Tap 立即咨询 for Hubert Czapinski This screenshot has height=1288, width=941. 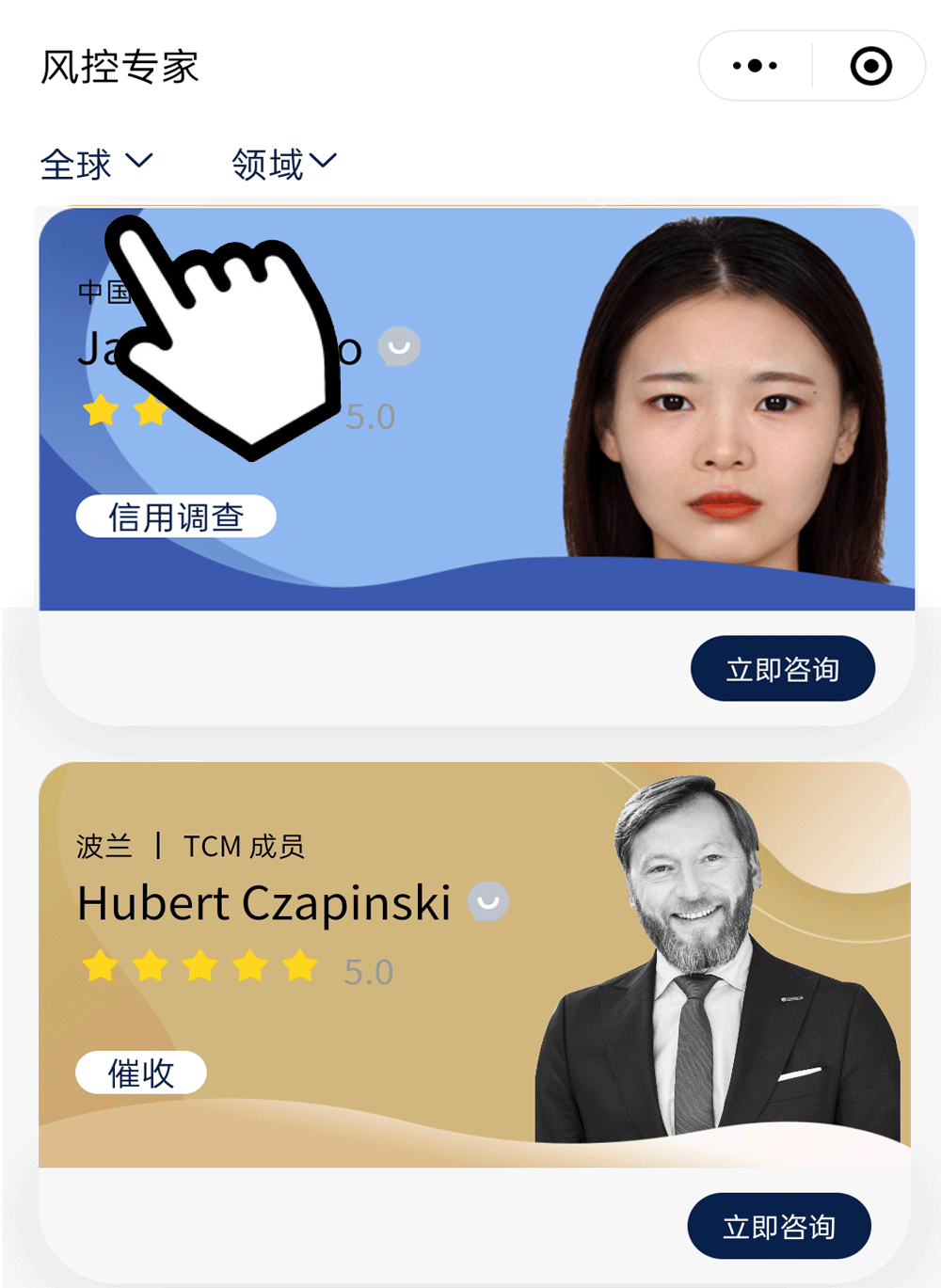(779, 1226)
